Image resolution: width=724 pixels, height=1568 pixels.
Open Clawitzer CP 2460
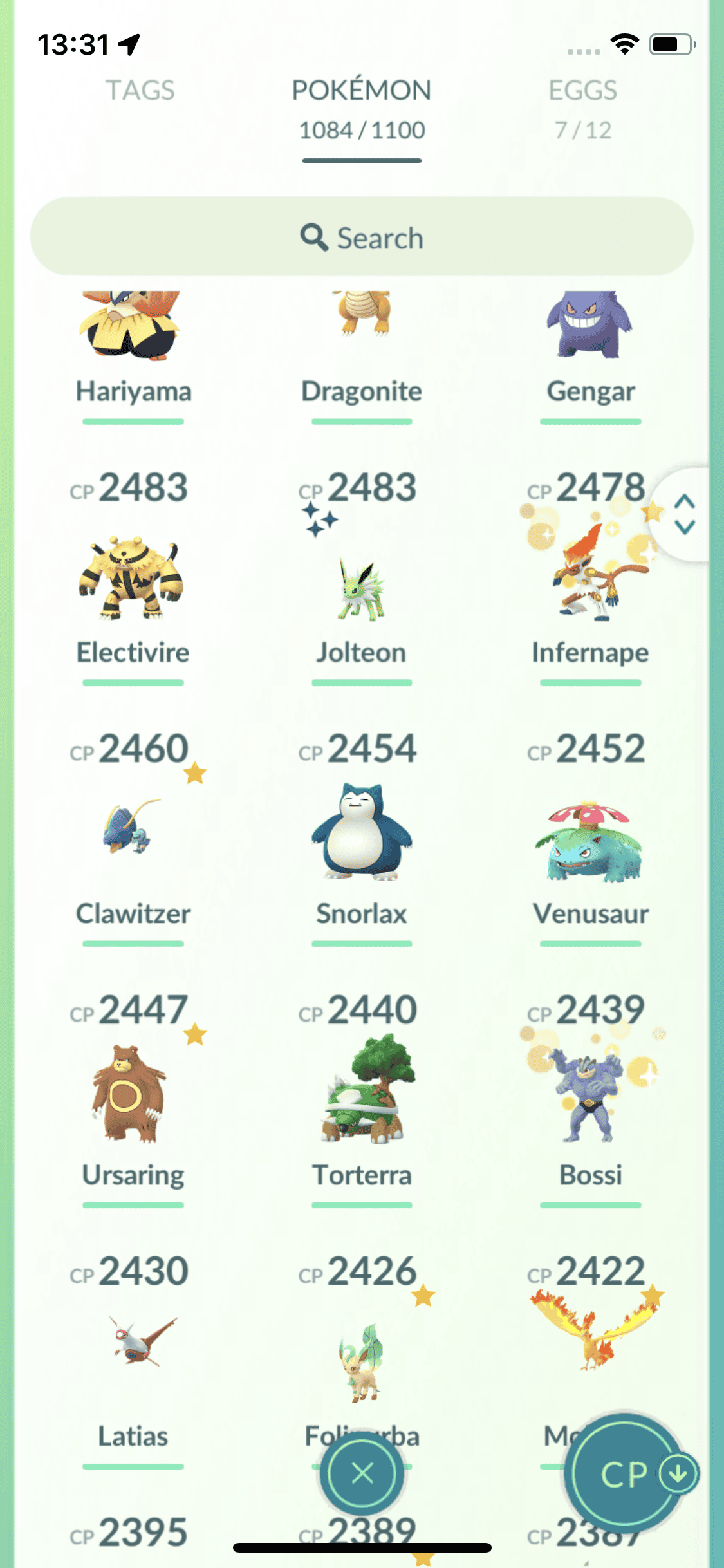coord(132,830)
